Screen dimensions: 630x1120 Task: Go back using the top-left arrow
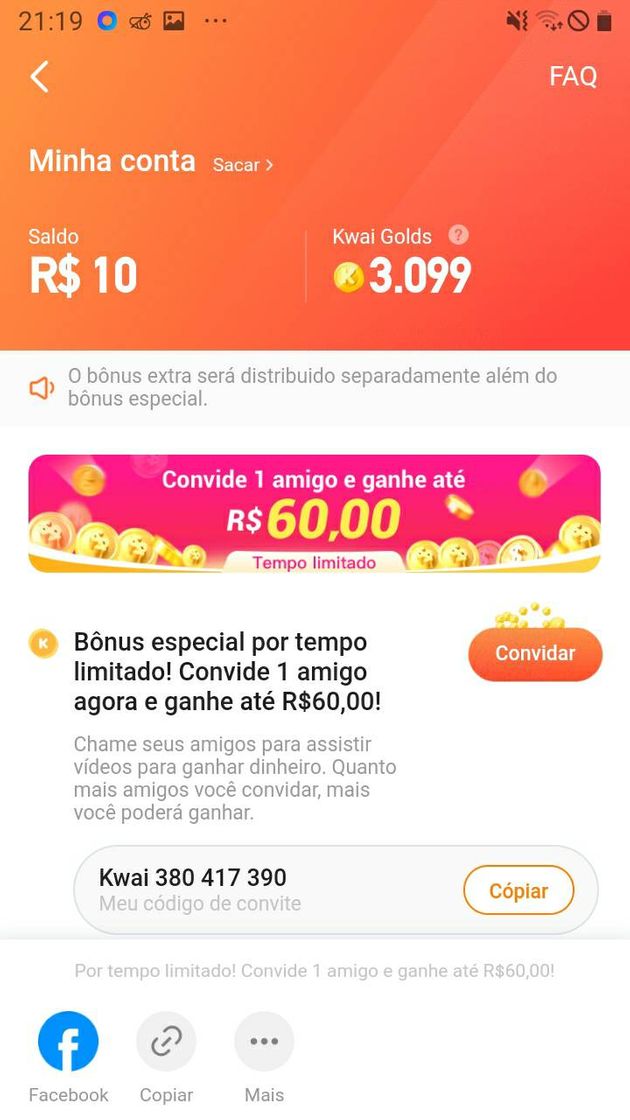(40, 77)
